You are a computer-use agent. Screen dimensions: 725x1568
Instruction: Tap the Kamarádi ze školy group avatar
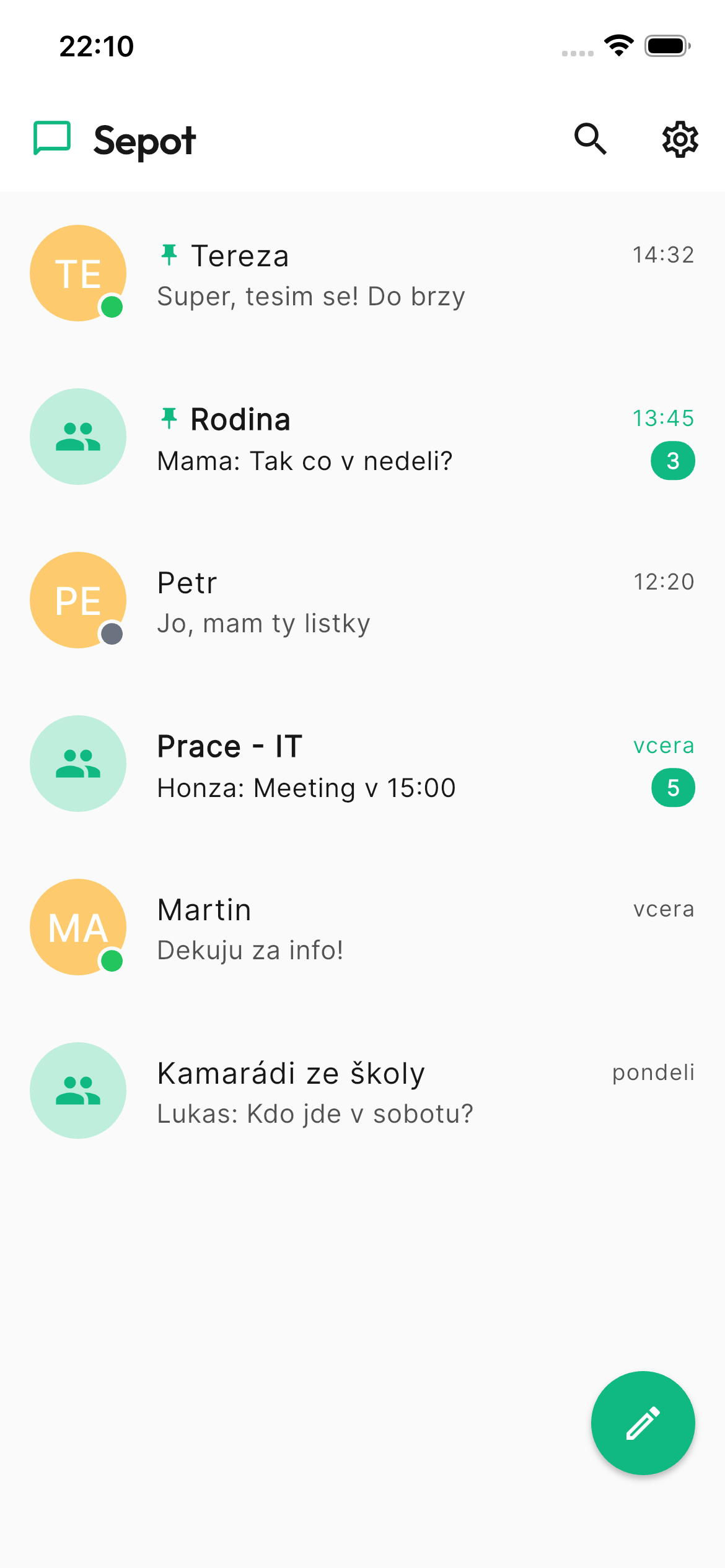click(x=77, y=1090)
